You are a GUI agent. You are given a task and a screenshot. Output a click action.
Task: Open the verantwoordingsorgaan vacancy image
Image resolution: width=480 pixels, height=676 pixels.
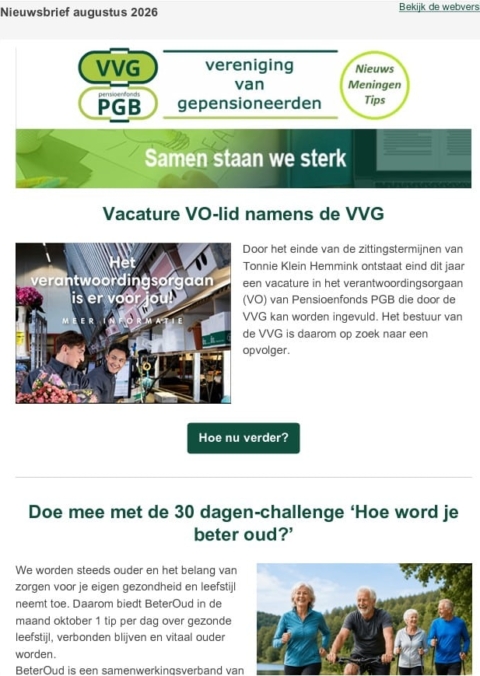(x=123, y=323)
